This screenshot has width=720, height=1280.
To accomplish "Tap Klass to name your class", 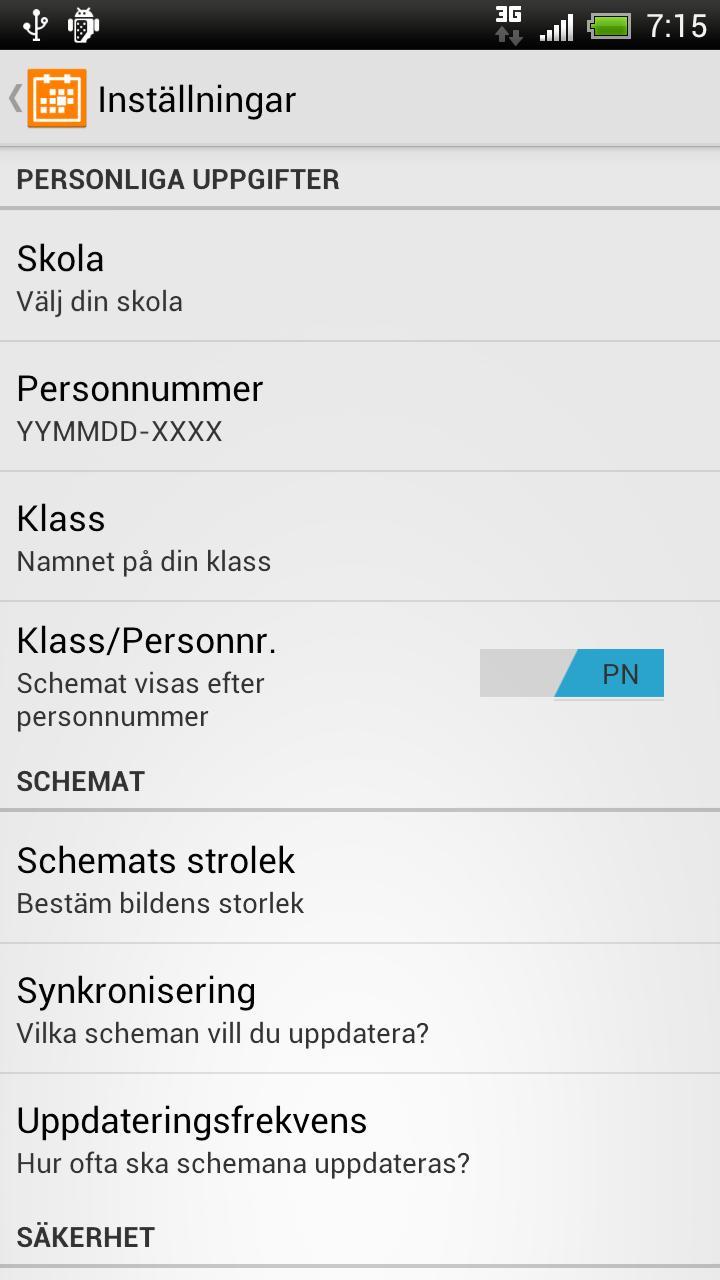I will pos(360,536).
